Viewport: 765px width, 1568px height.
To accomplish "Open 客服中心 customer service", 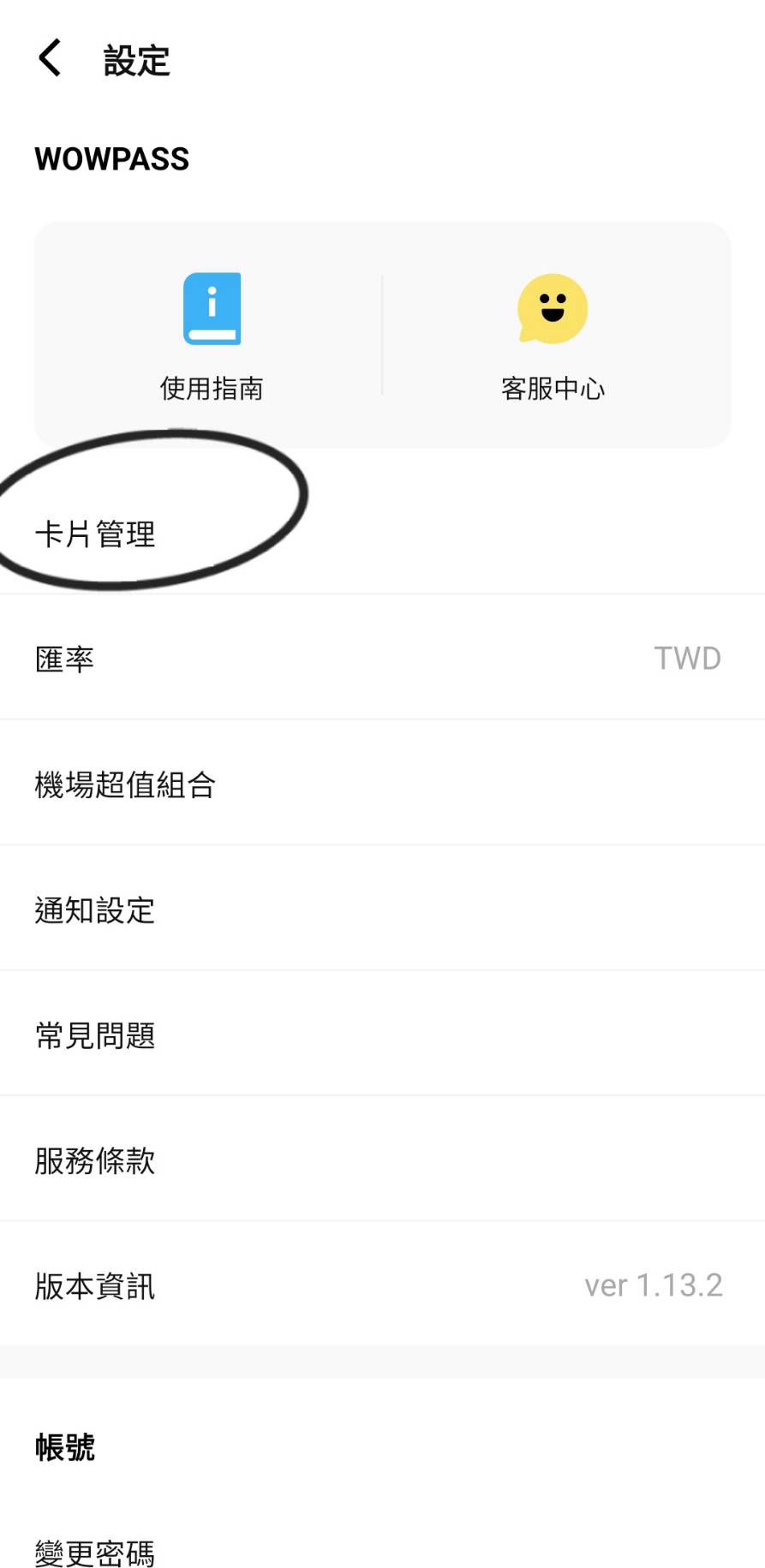I will tap(553, 335).
